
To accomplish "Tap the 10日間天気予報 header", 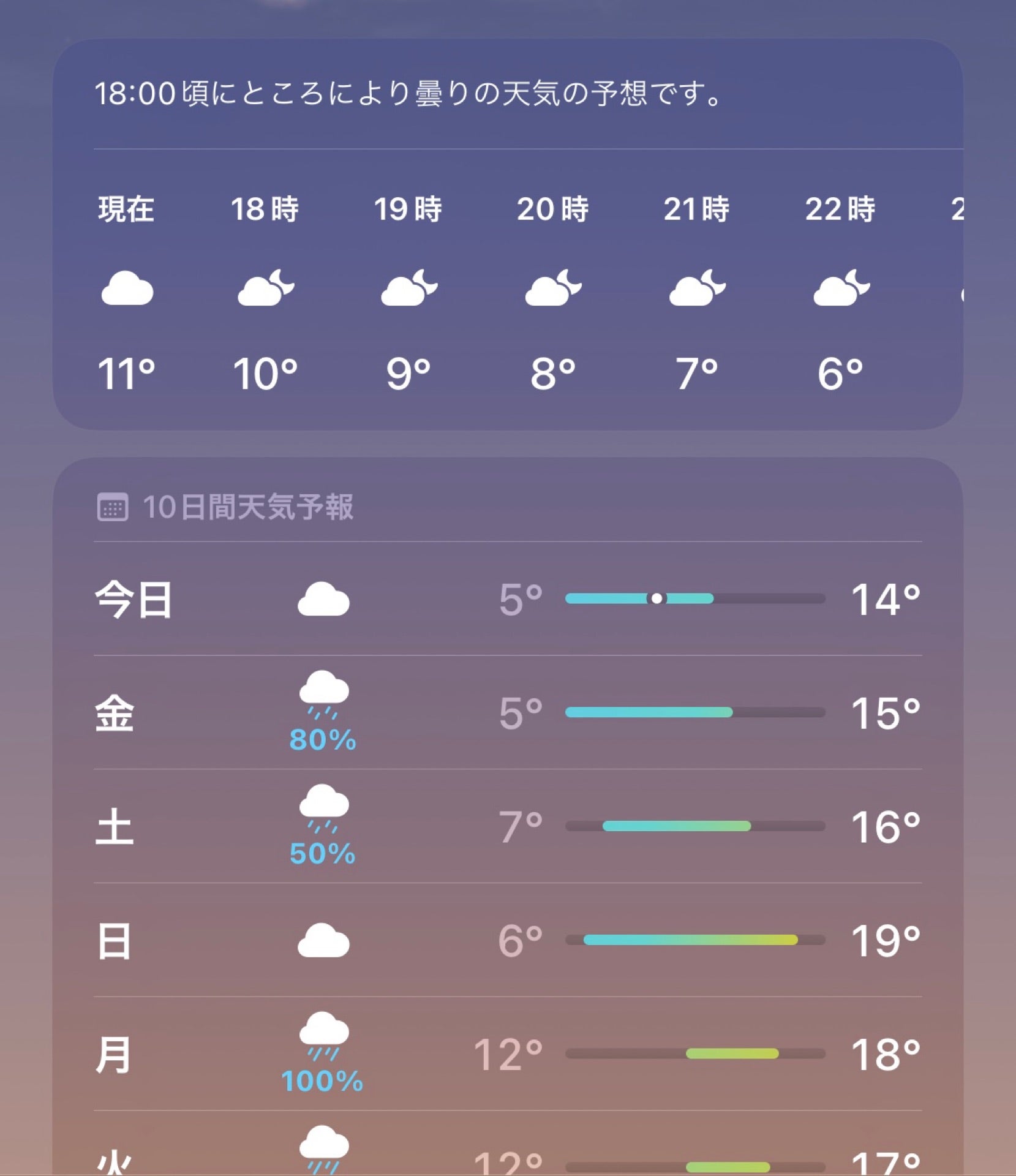I will point(245,507).
